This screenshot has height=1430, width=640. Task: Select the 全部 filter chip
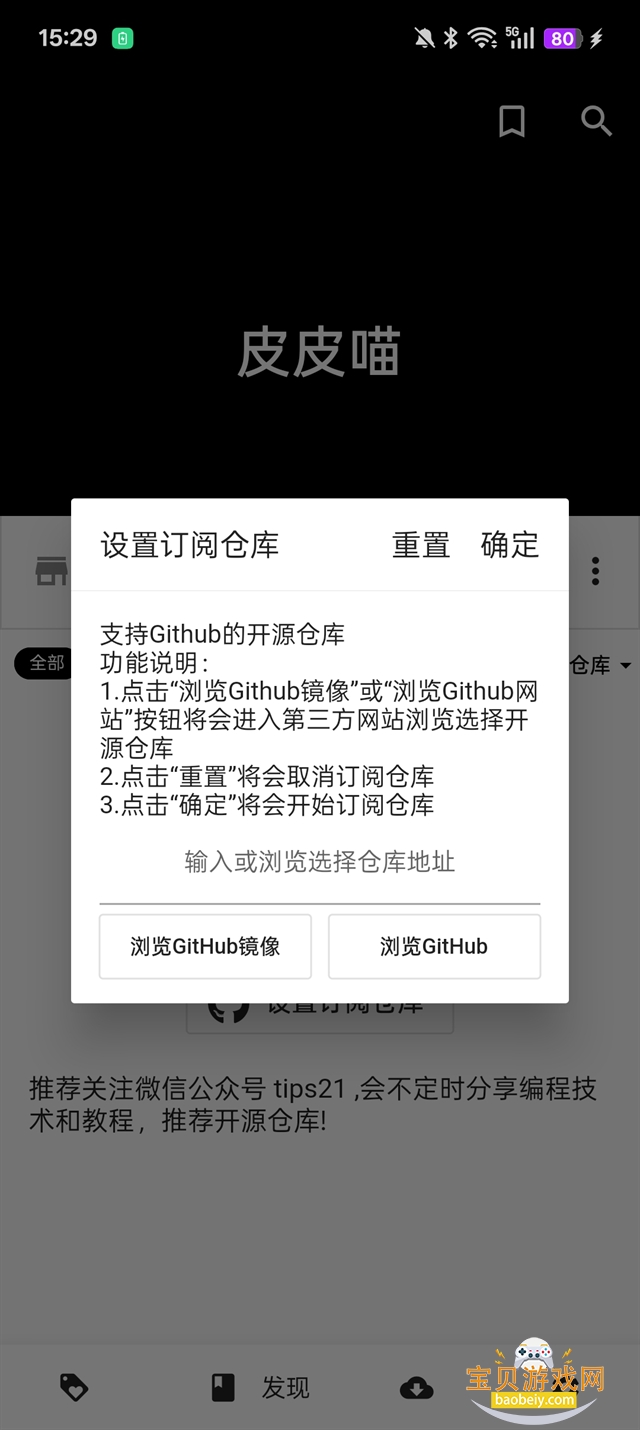pyautogui.click(x=46, y=663)
